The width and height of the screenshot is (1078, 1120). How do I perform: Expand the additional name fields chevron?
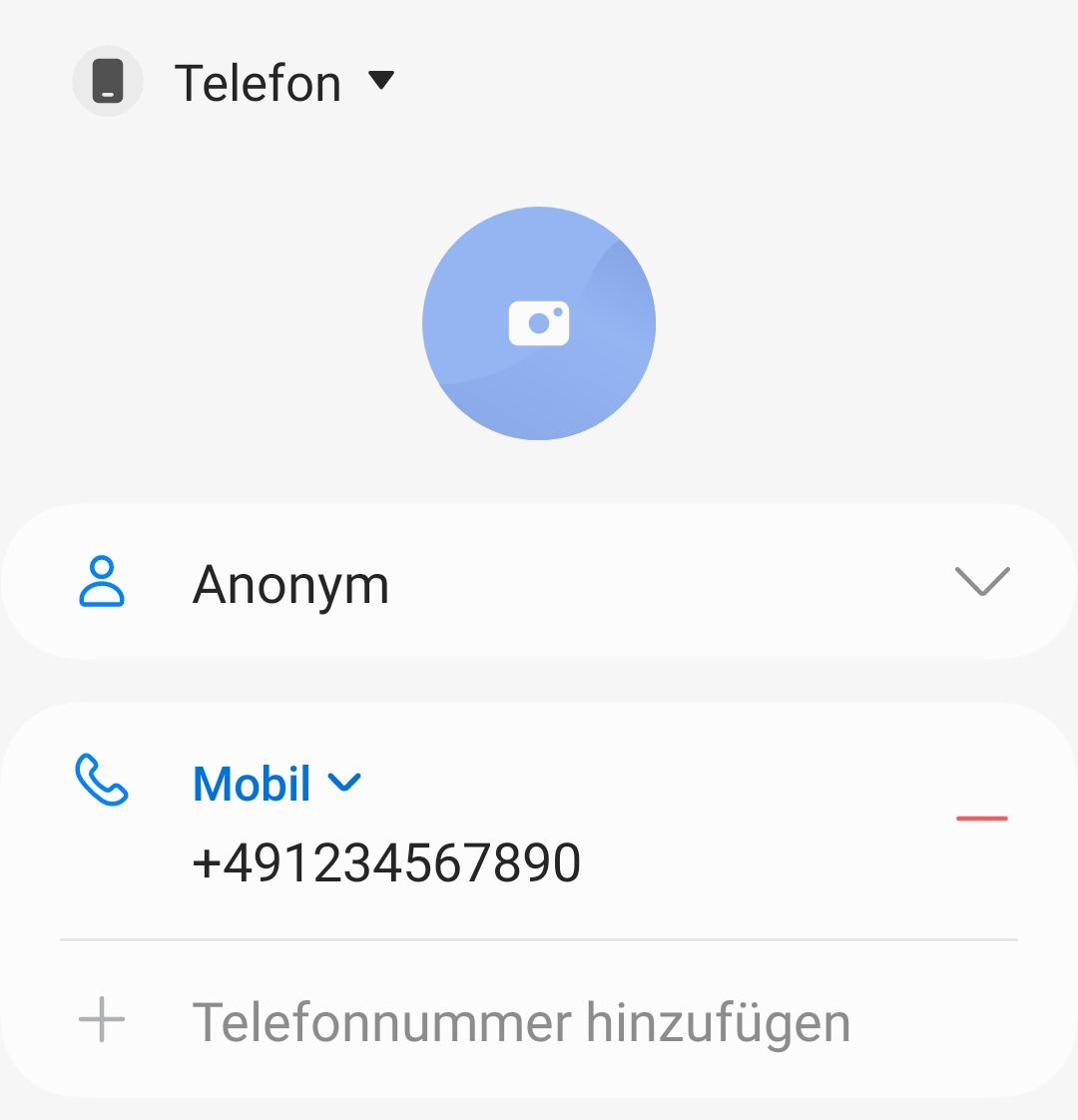(982, 581)
